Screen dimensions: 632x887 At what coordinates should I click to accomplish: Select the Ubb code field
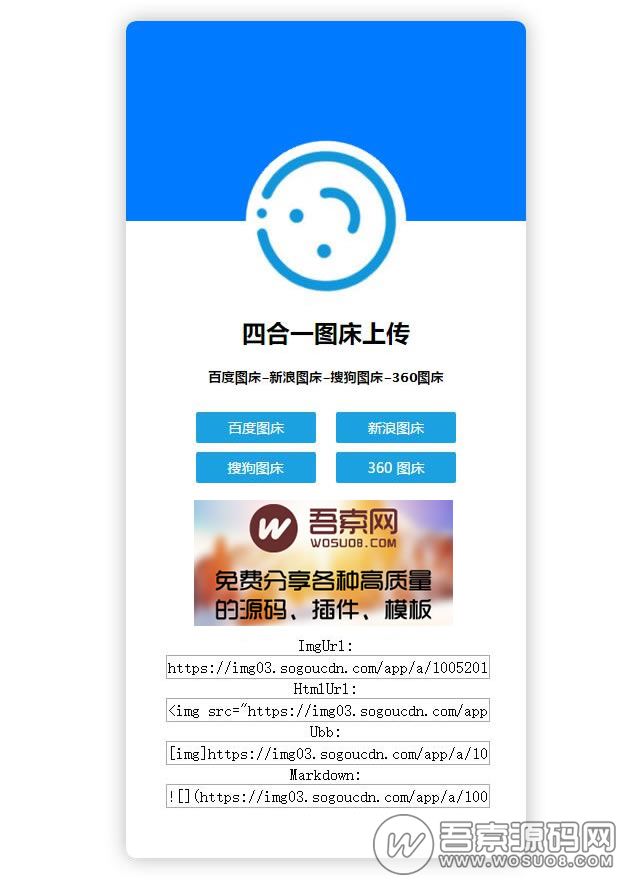coord(328,754)
